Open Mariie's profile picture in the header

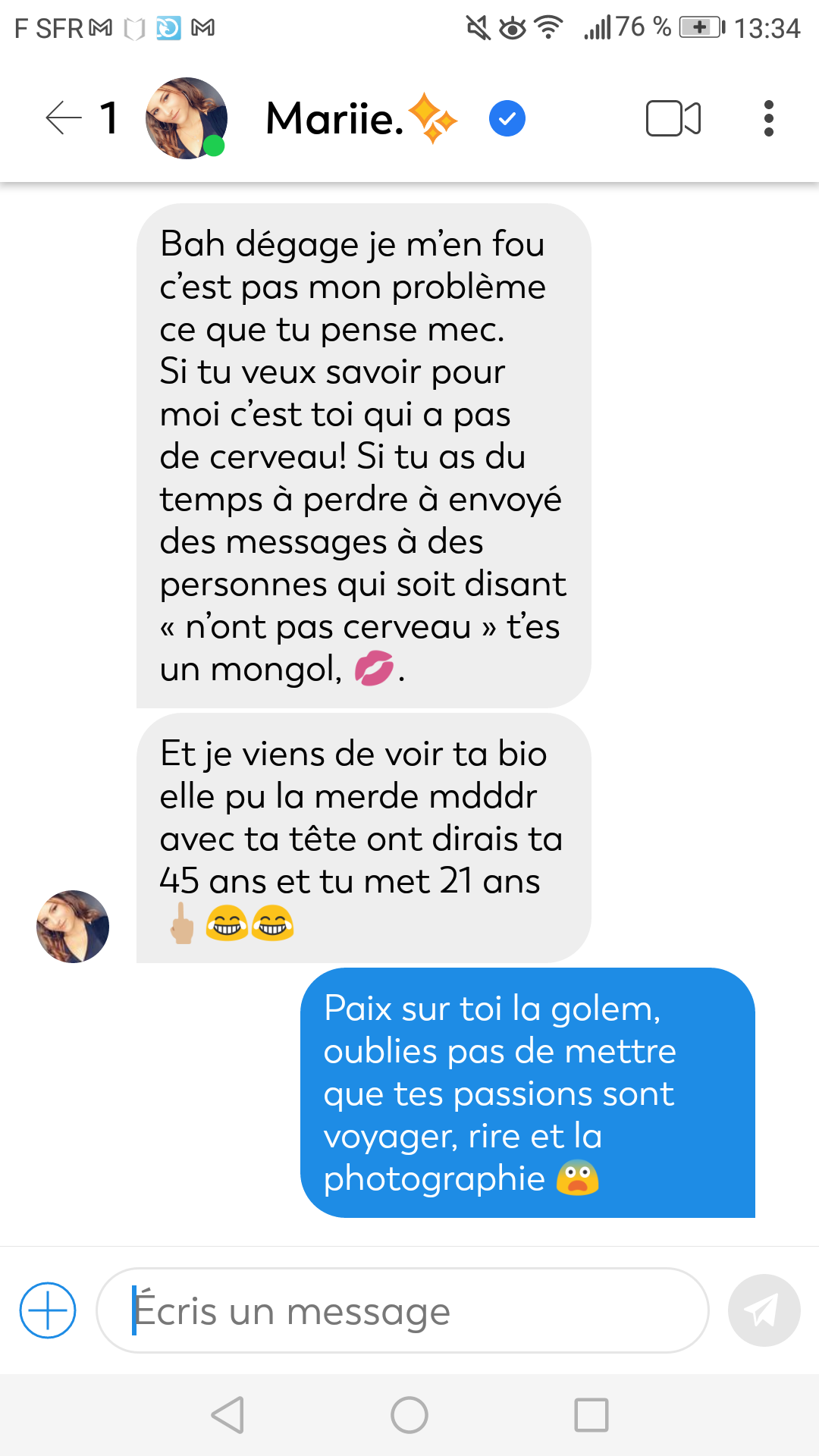pos(186,118)
